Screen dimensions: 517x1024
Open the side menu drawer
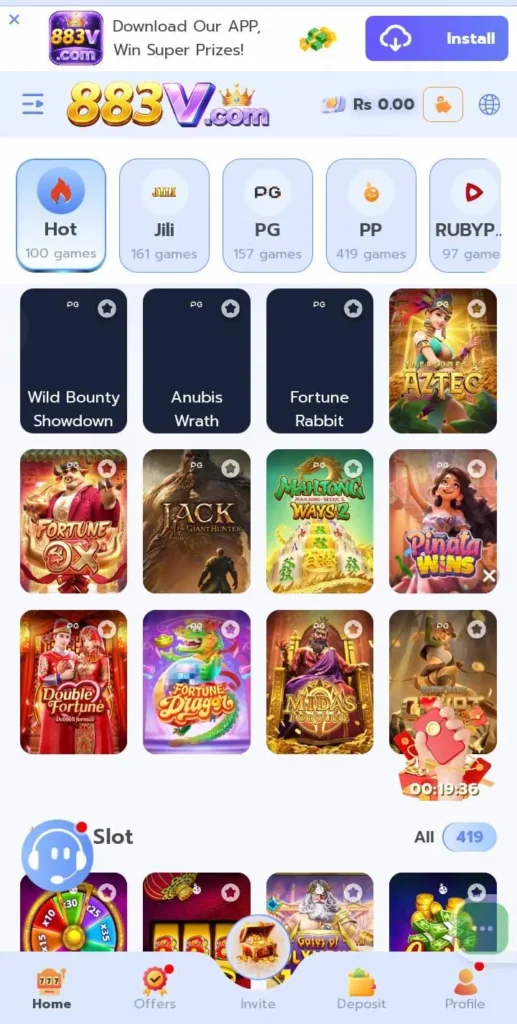tap(33, 104)
